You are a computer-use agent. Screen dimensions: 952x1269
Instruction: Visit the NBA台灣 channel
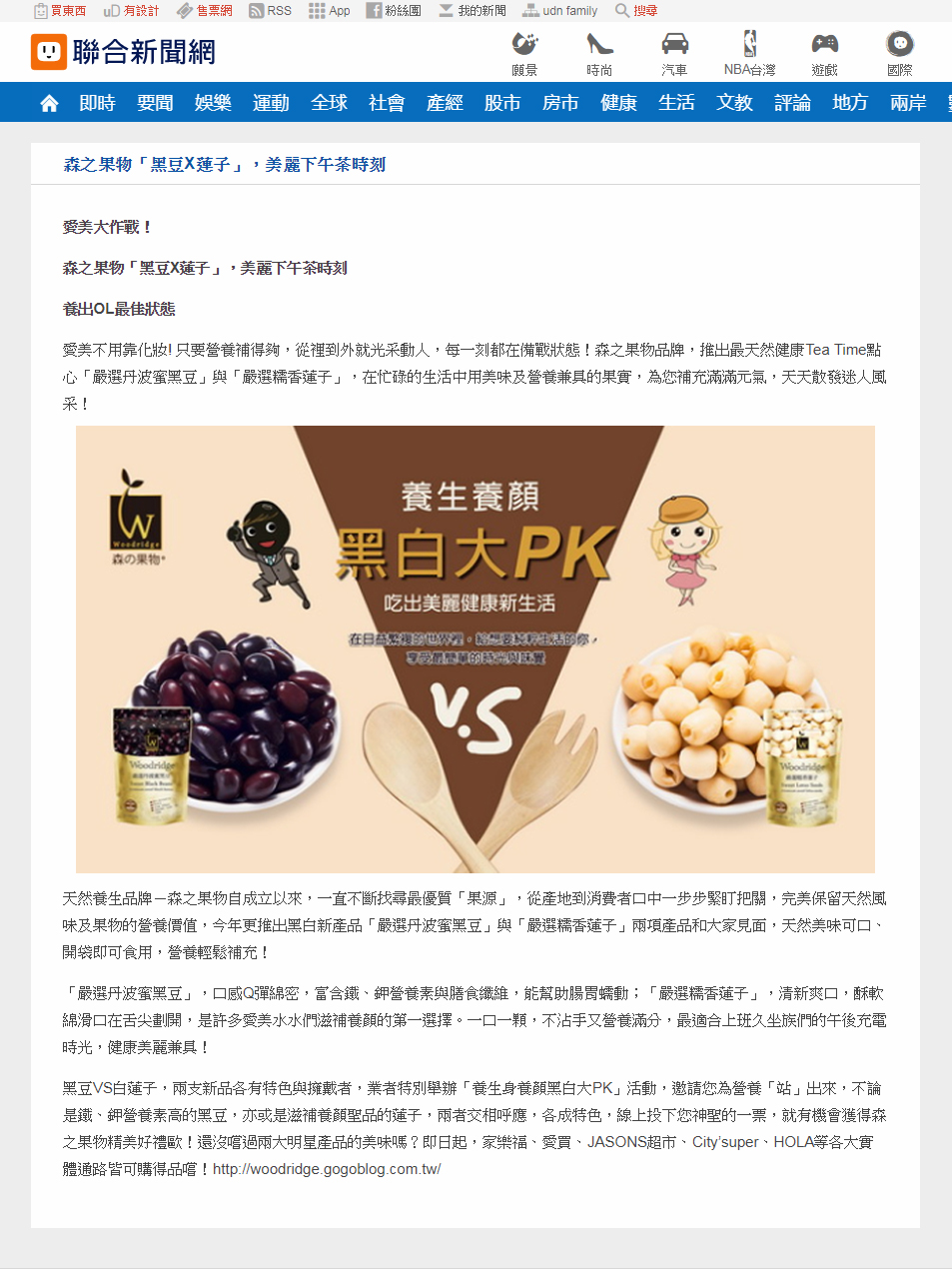pos(749,53)
